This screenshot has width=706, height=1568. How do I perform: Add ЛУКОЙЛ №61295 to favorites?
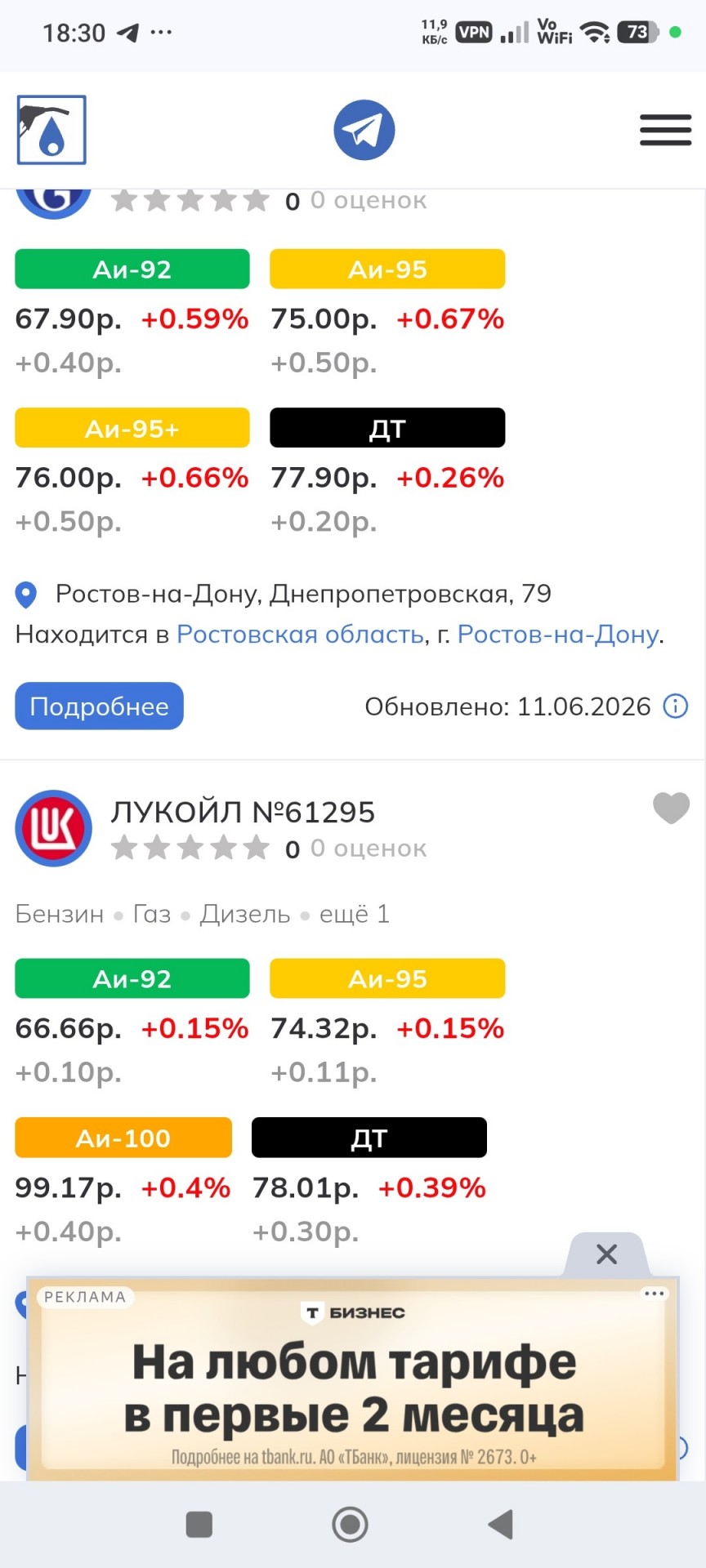[x=671, y=808]
